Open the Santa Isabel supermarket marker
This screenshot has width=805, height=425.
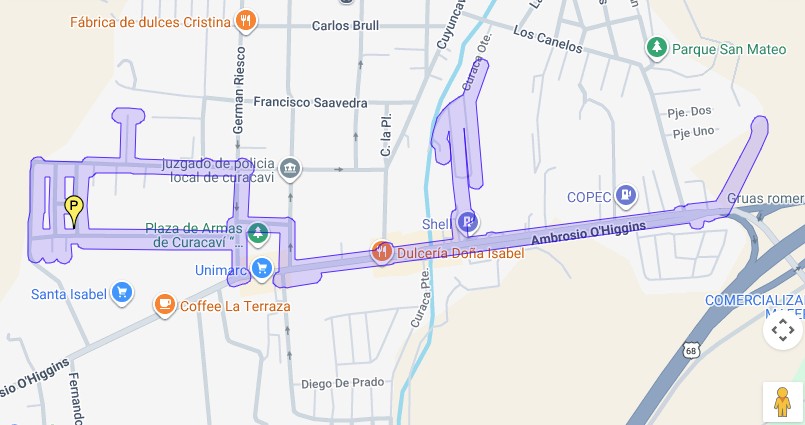[121, 293]
